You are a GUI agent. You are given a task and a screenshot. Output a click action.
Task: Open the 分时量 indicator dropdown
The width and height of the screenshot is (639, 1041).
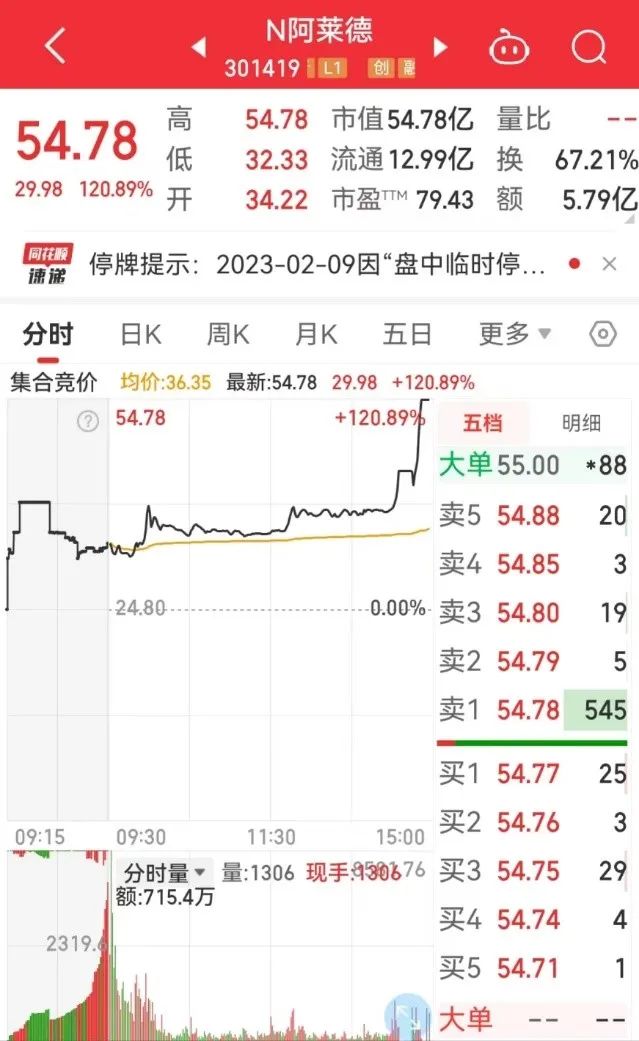[x=165, y=873]
